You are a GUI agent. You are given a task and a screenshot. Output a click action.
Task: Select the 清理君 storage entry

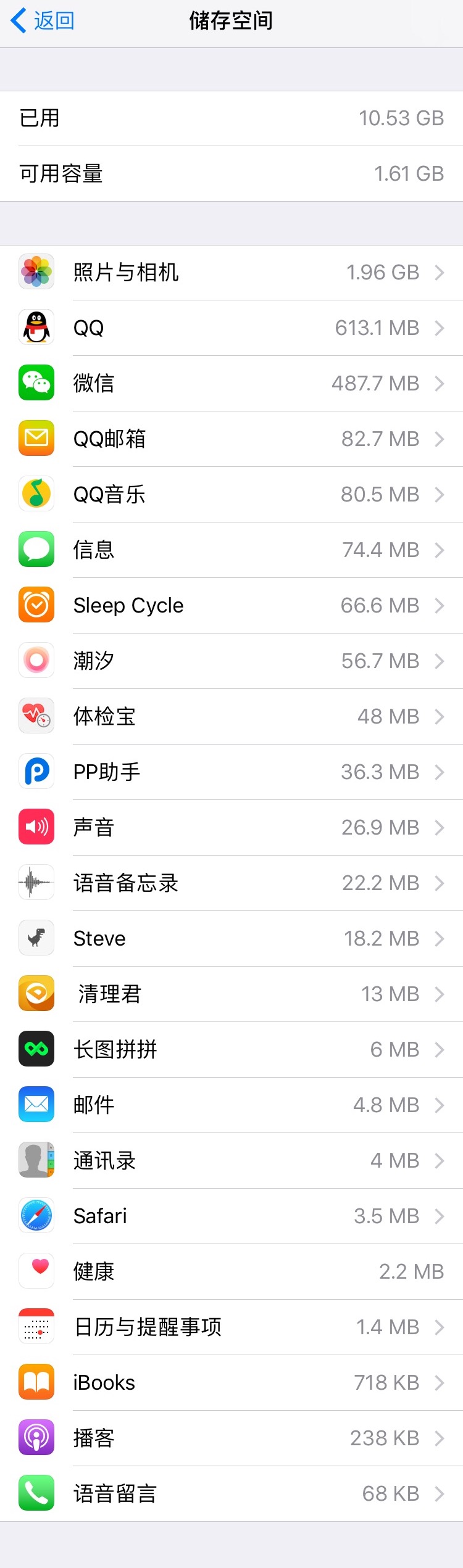231,994
